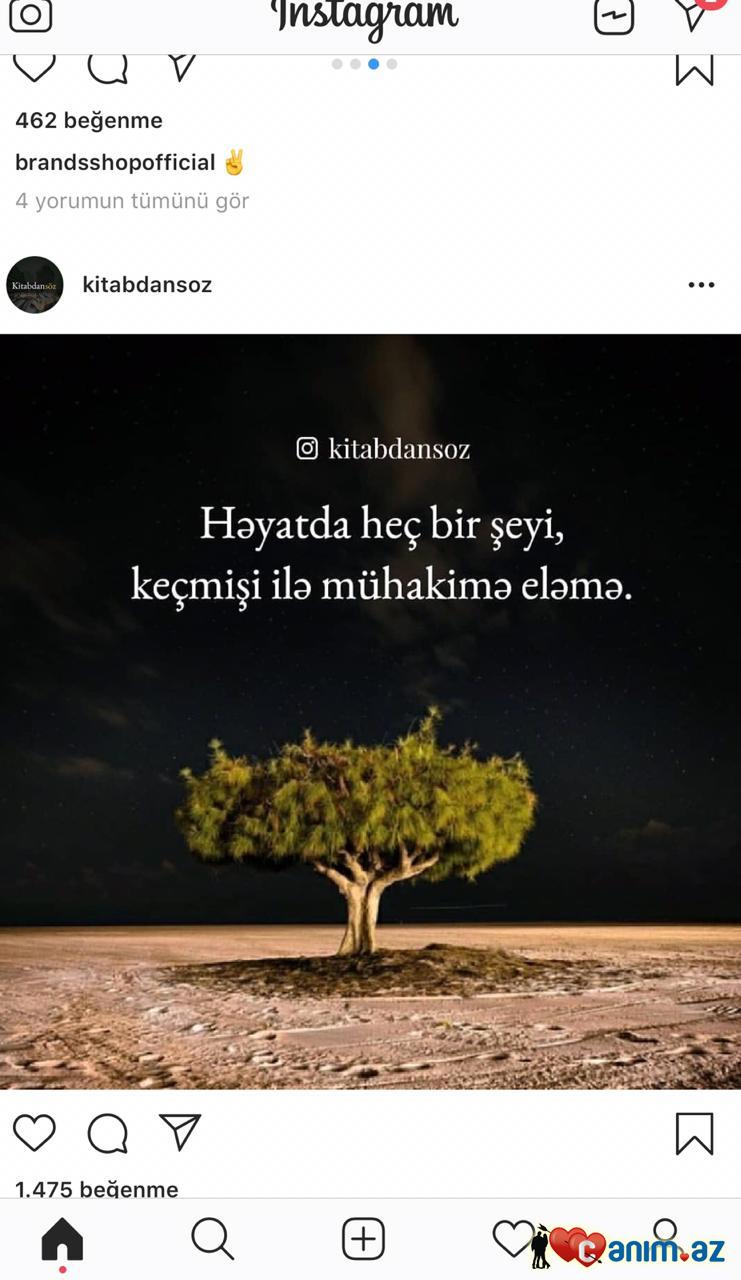
Task: Switch to the Search tab
Action: [x=212, y=1239]
